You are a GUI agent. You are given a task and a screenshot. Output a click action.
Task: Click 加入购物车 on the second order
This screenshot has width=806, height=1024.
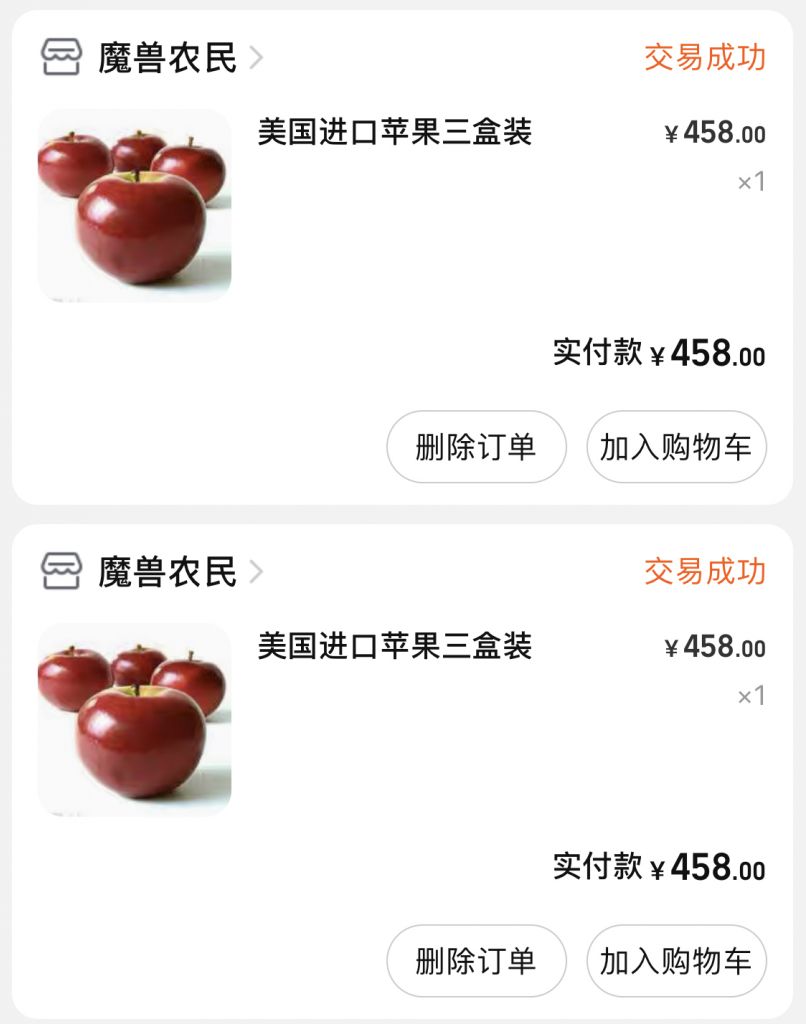tap(676, 961)
